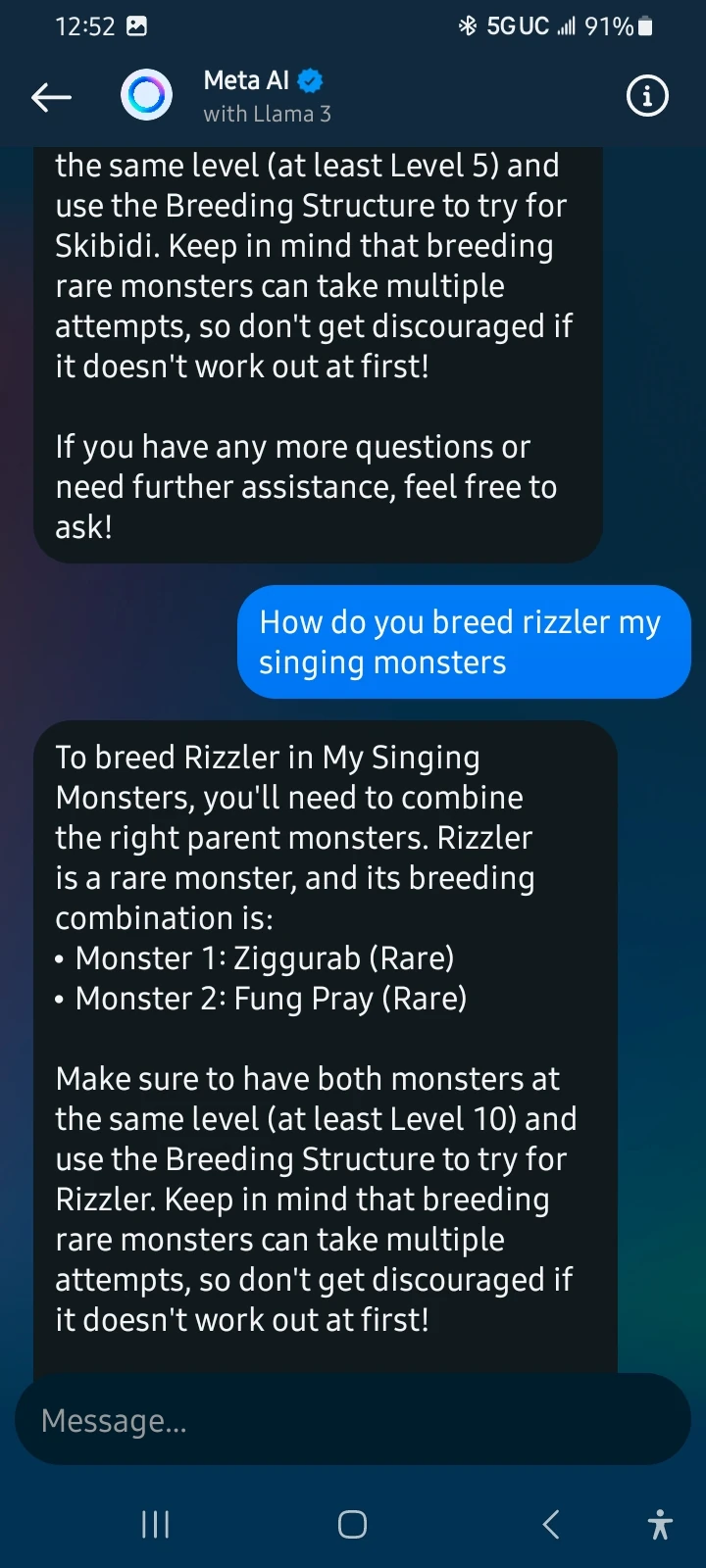Go back using the header arrow
706x1568 pixels.
tap(51, 97)
